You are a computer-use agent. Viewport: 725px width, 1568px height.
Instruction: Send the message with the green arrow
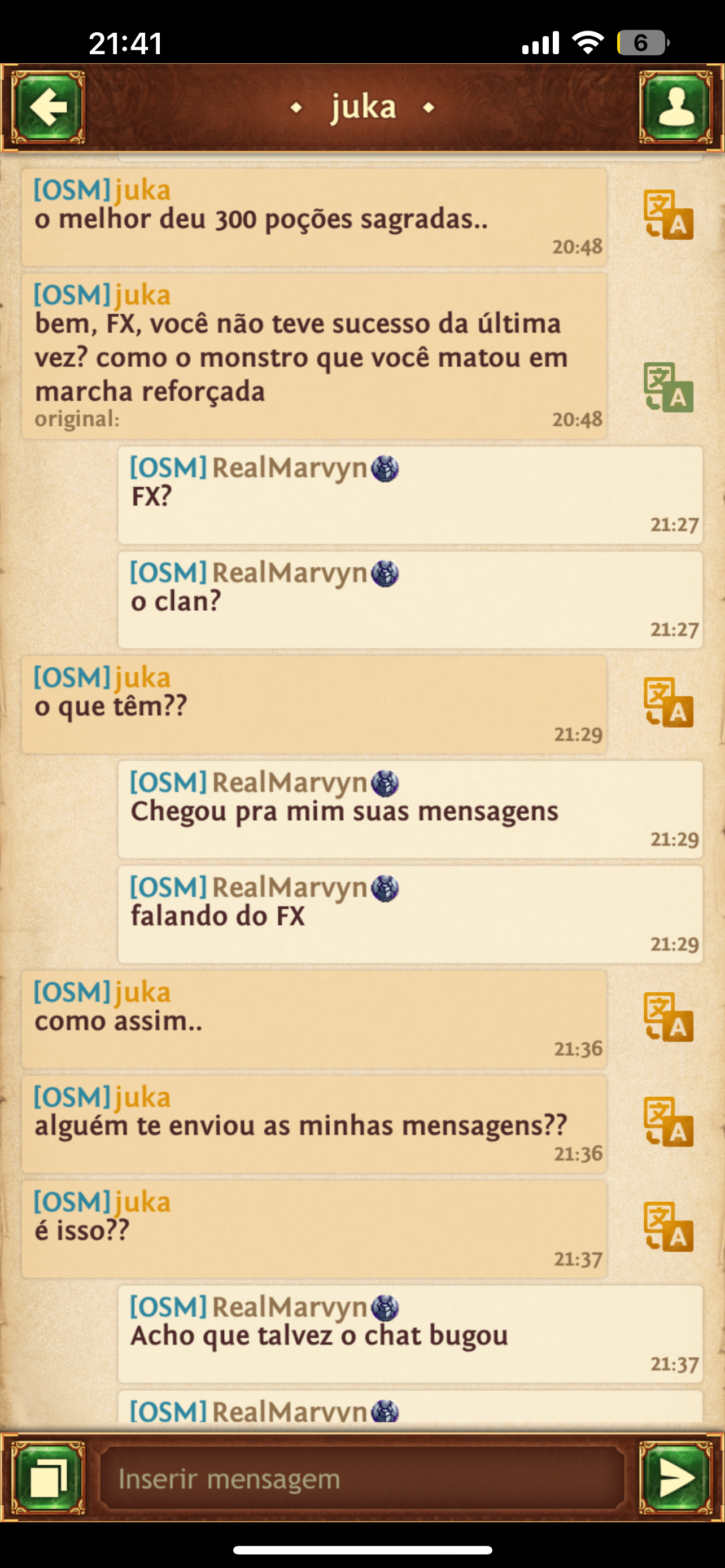point(676,1478)
